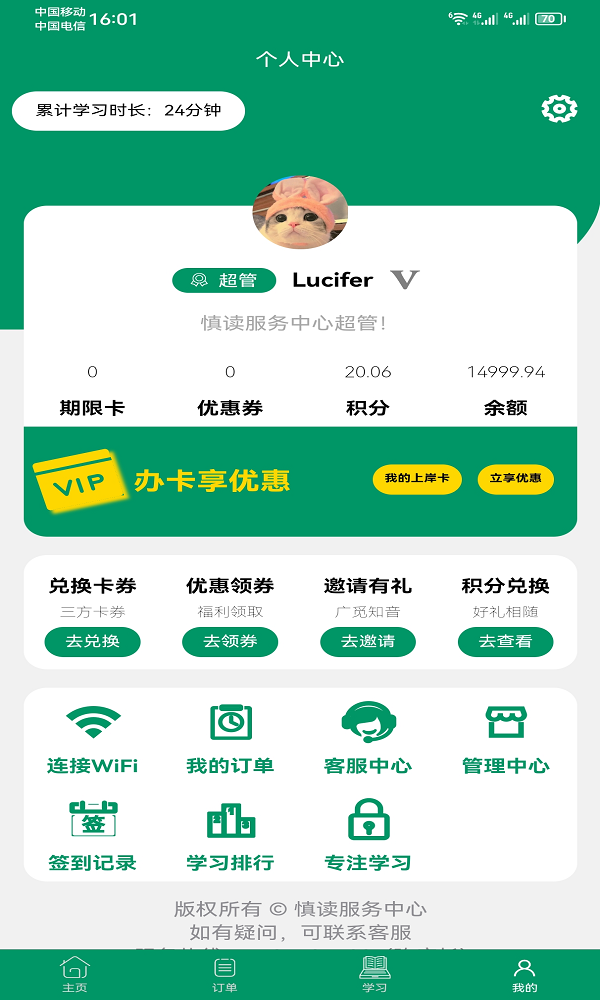Tap the 我的上岸卡 button
The height and width of the screenshot is (1000, 600).
pyautogui.click(x=417, y=479)
